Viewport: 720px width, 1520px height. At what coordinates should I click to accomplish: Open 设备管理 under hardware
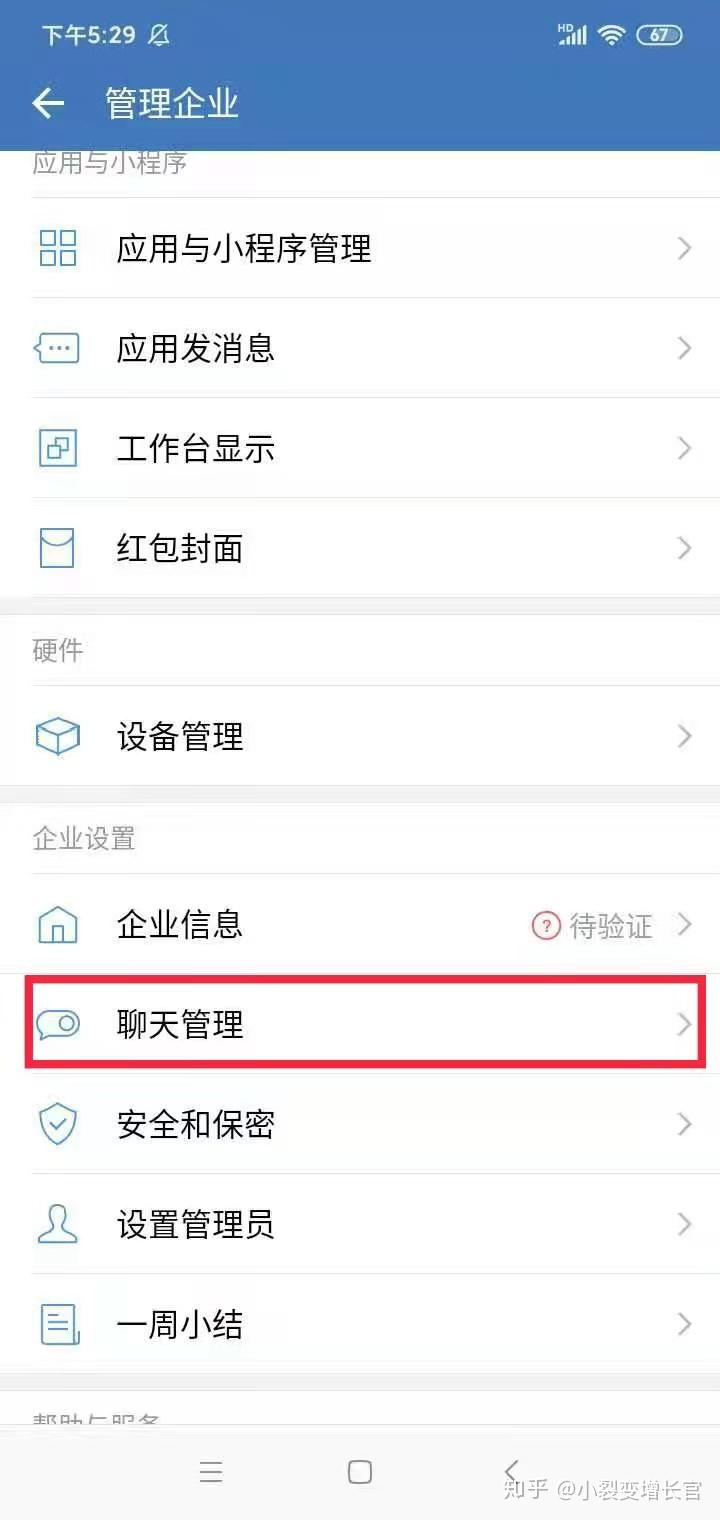click(x=360, y=737)
